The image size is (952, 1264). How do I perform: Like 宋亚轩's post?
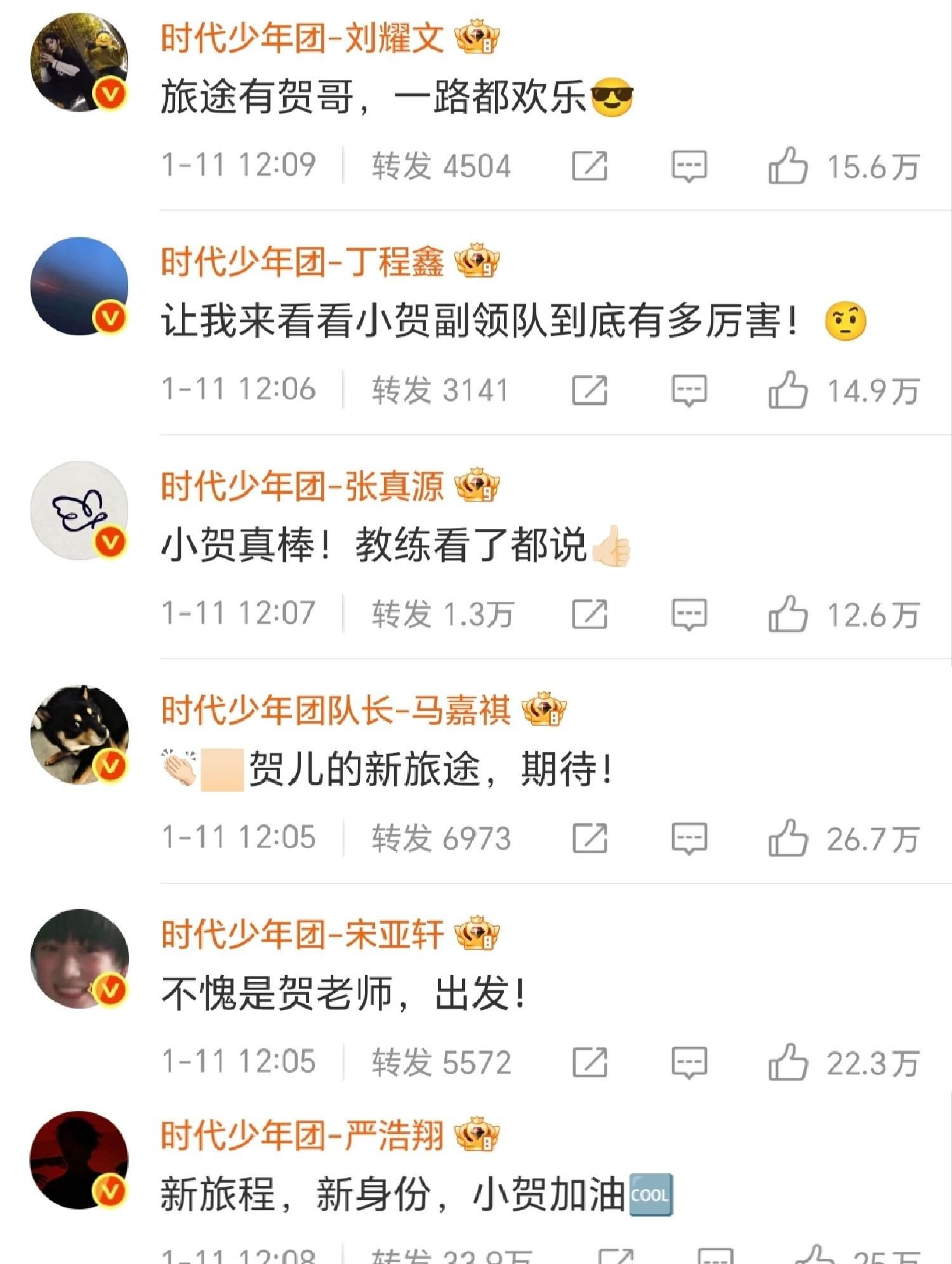point(788,1062)
